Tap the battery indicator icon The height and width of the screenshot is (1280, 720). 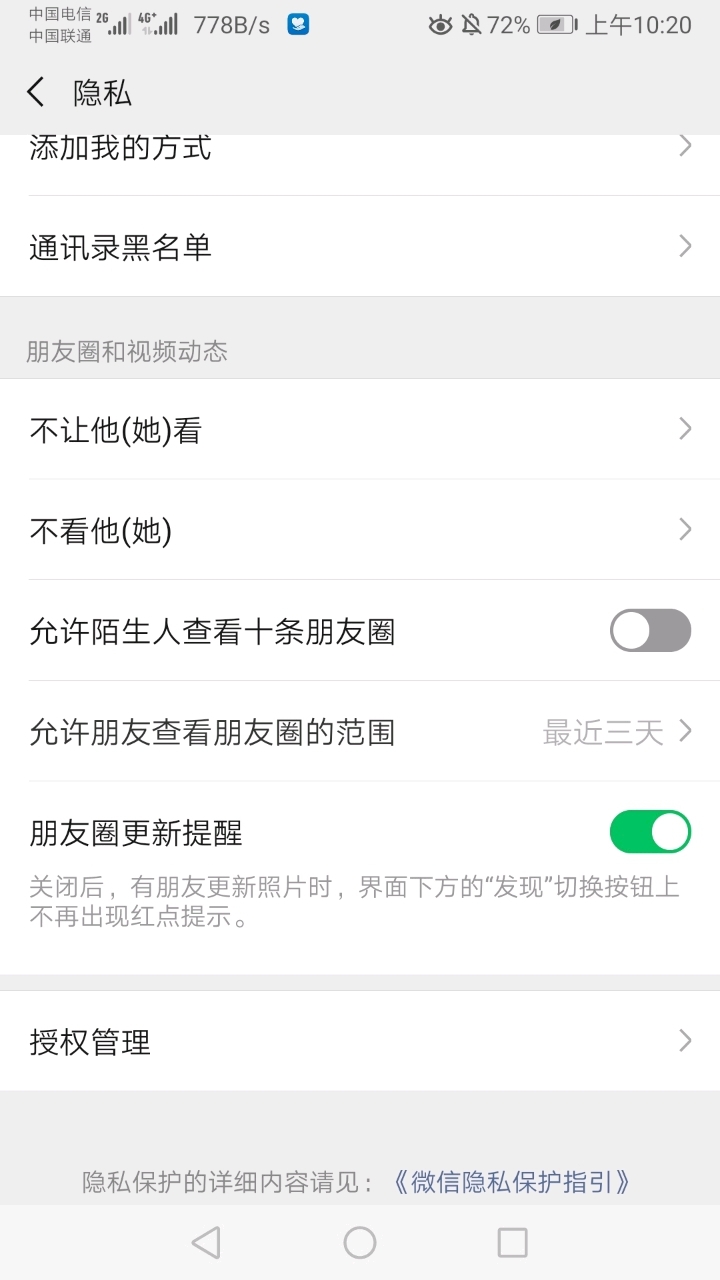click(556, 24)
